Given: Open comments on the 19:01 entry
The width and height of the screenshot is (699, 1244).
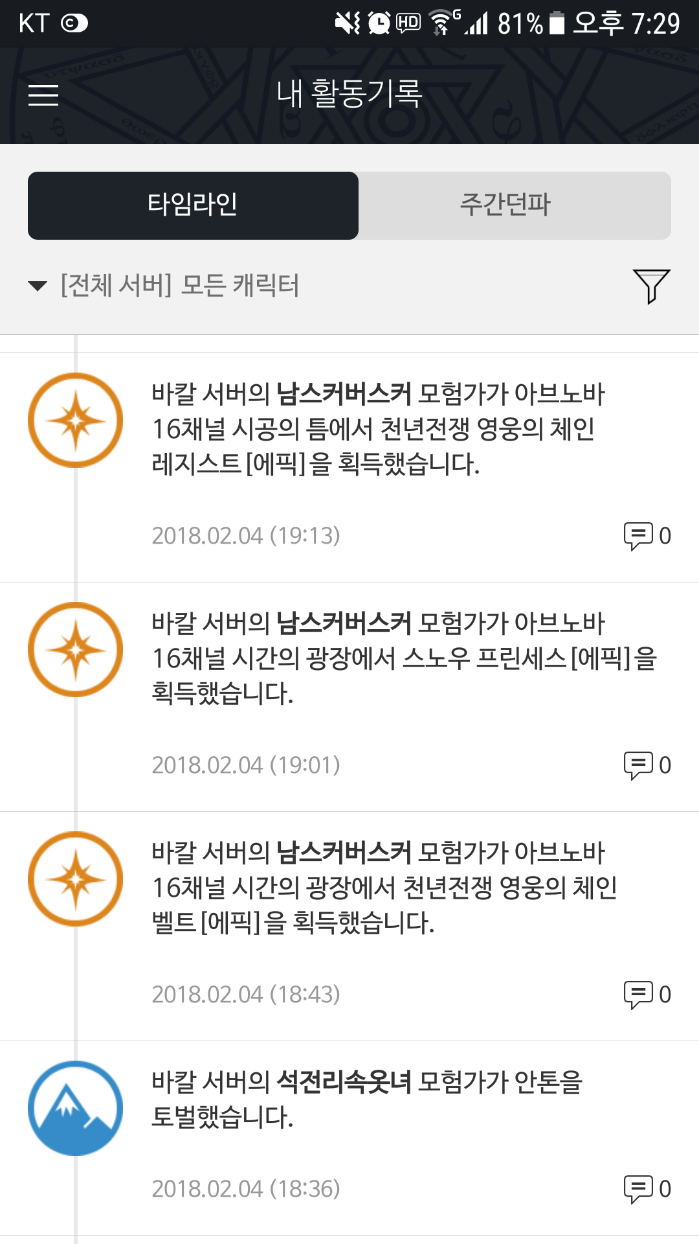Looking at the screenshot, I should (646, 765).
